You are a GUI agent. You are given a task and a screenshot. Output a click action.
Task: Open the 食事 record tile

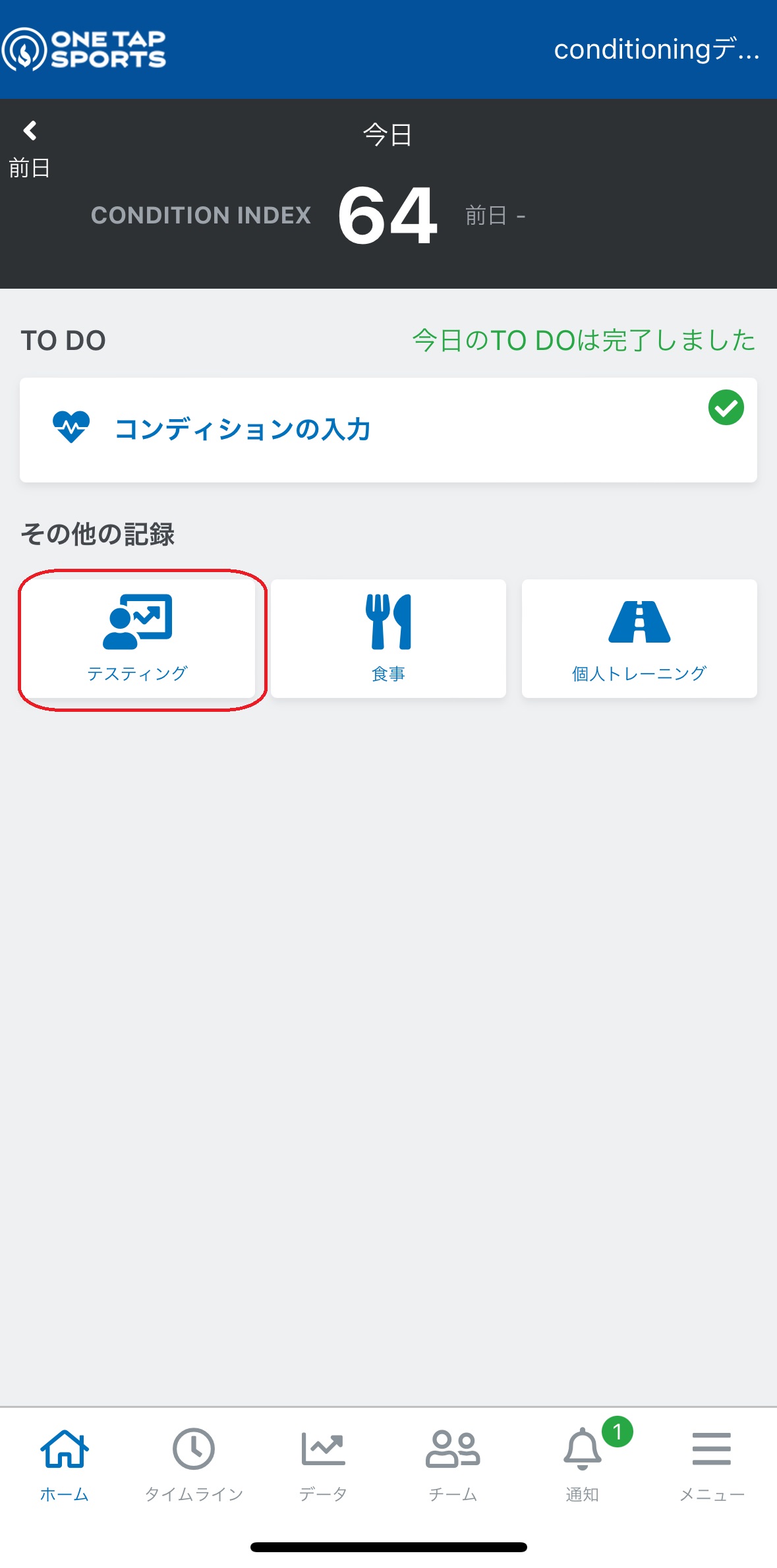(388, 639)
